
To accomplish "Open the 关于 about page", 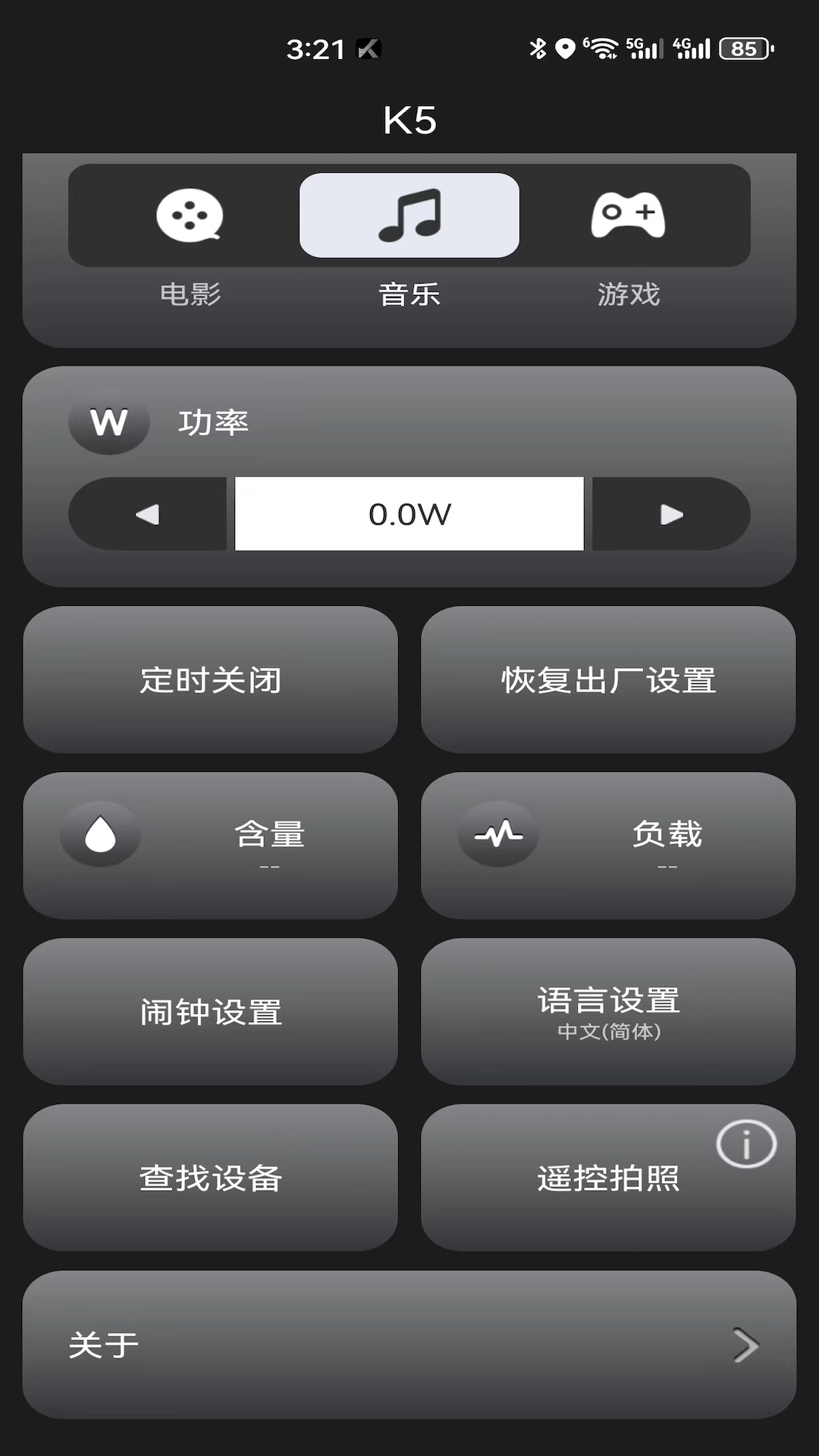I will (409, 1345).
